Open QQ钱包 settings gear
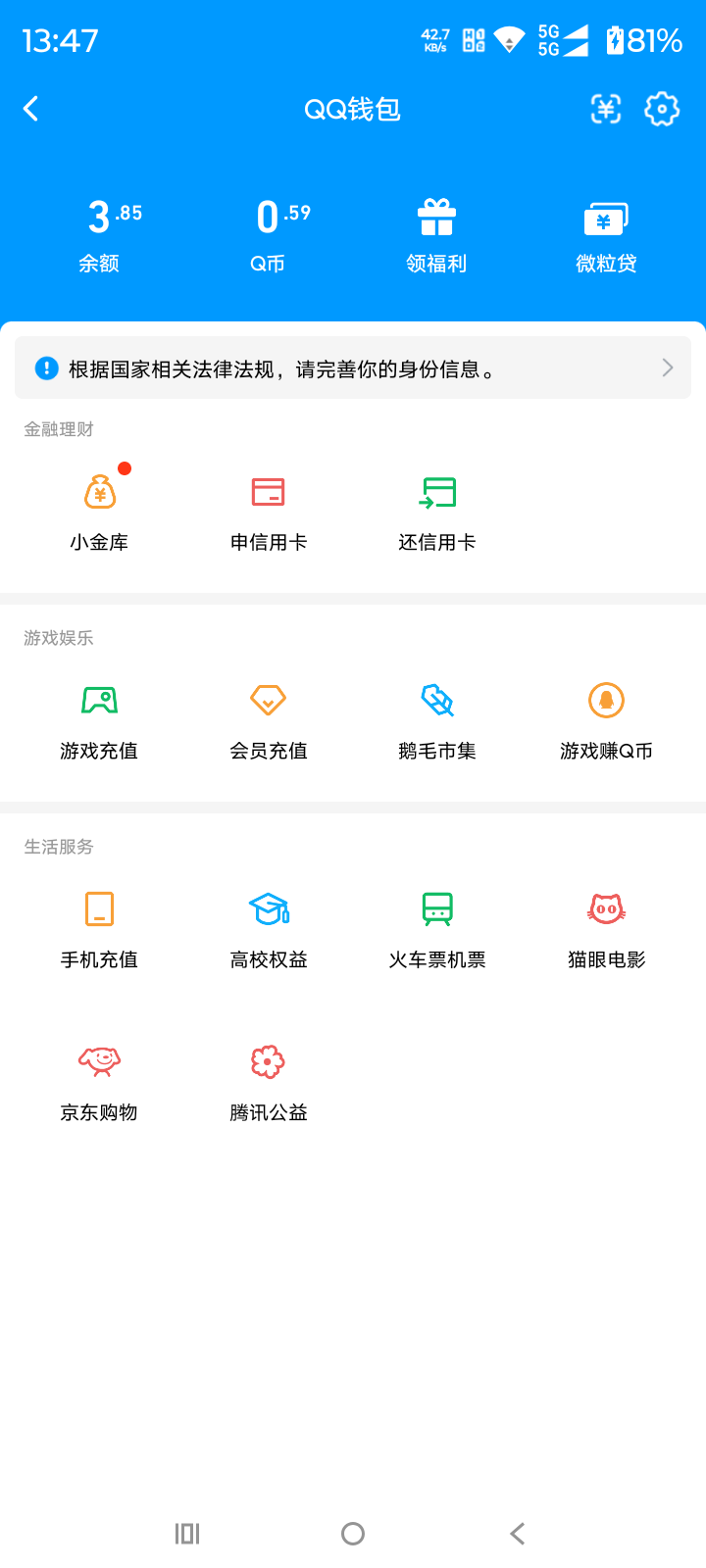The width and height of the screenshot is (706, 1568). pos(662,109)
